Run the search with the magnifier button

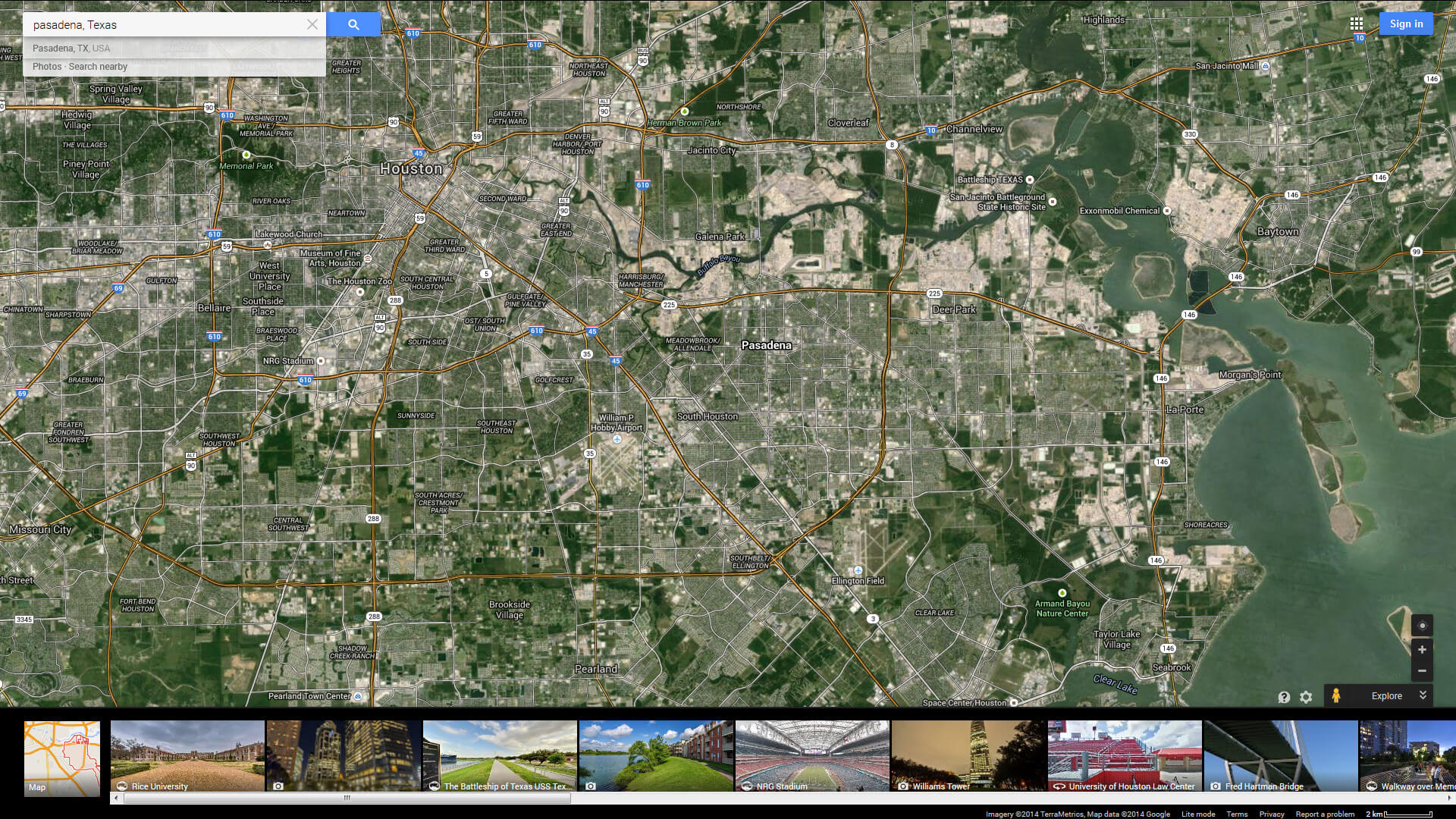(353, 24)
